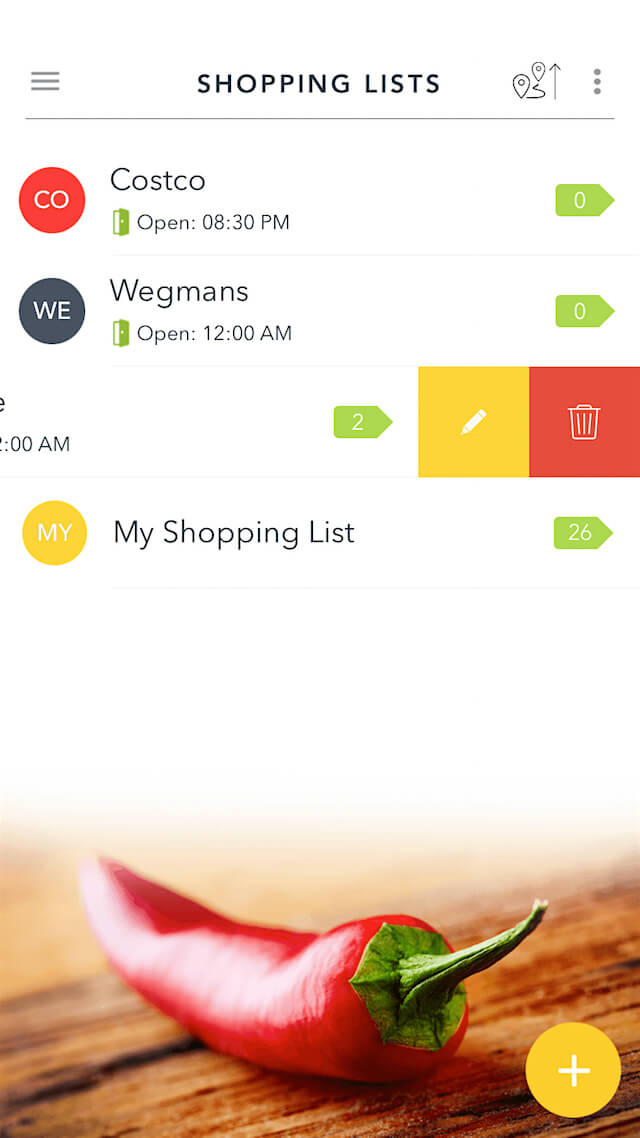The height and width of the screenshot is (1138, 640).
Task: Open My Shopping List
Action: tap(300, 533)
